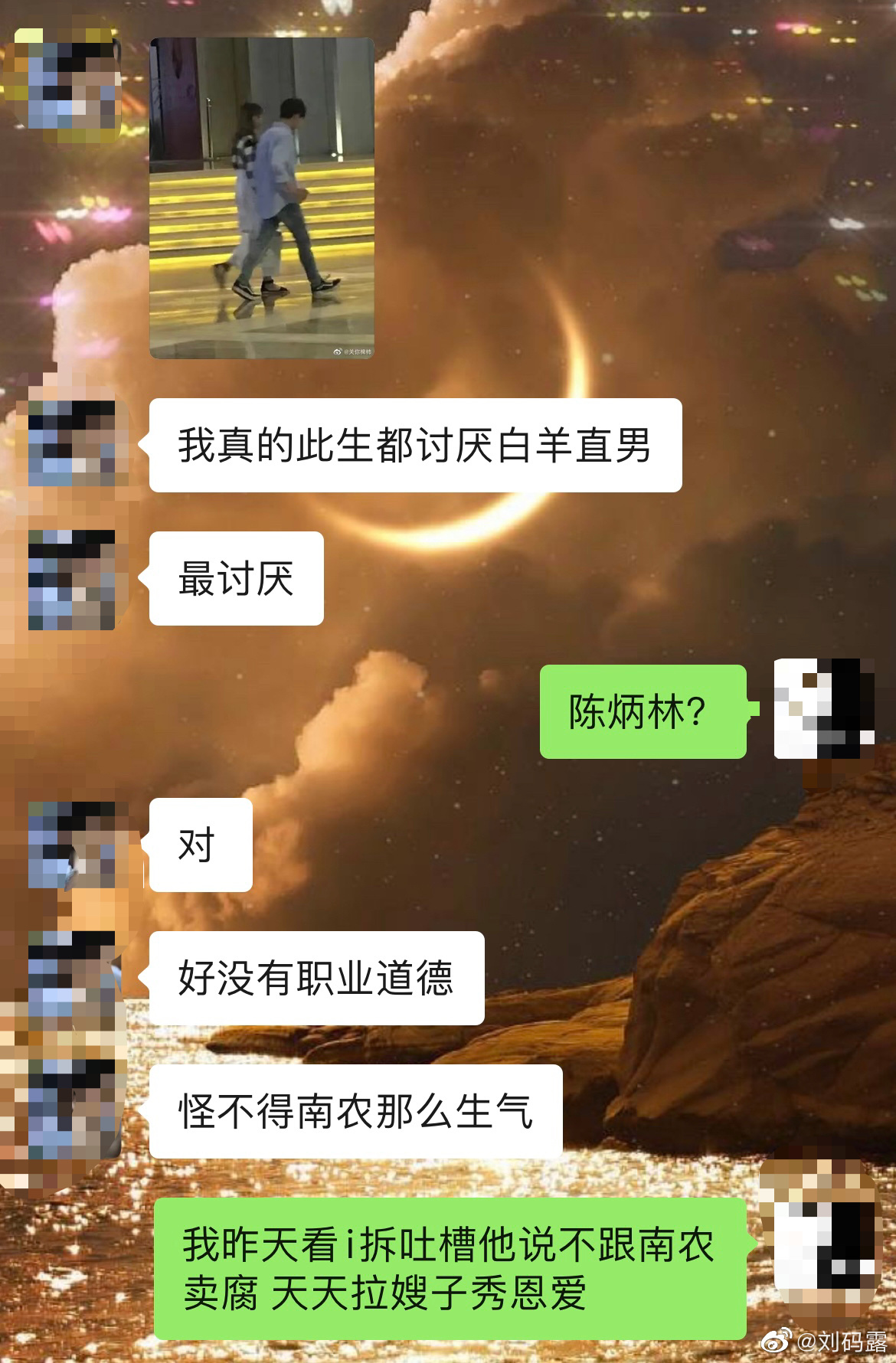Open sender's avatar beside the message "最讨厌"
The width and height of the screenshot is (896, 1363).
point(71,580)
